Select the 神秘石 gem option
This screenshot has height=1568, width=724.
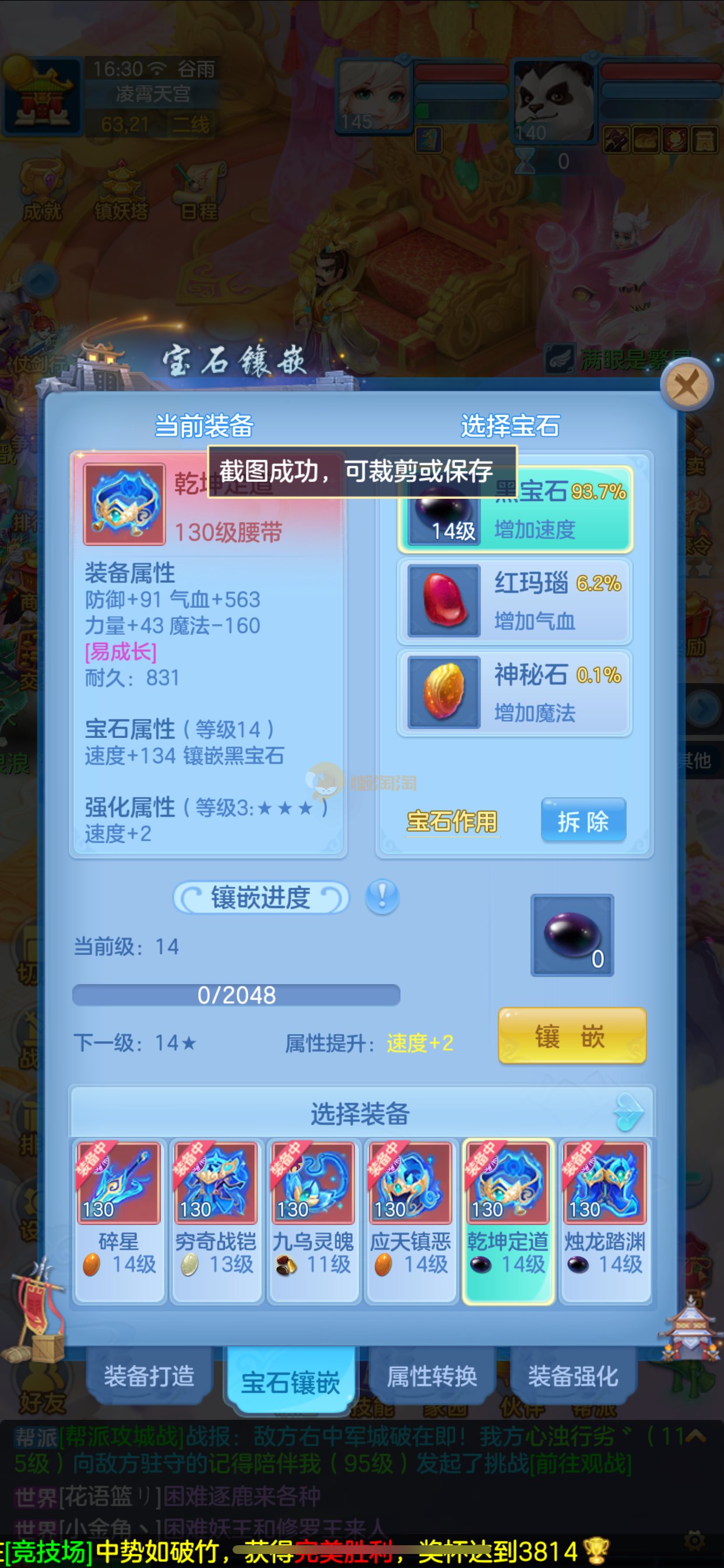[515, 692]
